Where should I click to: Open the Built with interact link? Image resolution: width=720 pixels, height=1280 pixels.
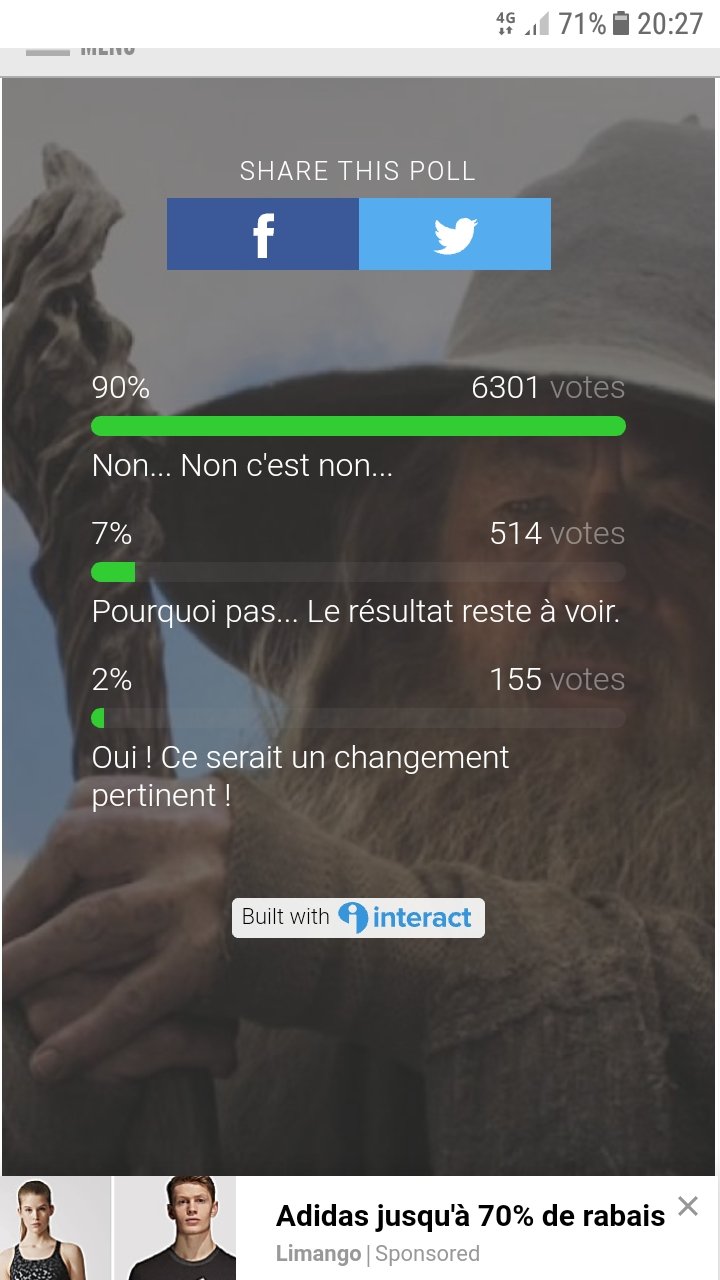358,917
